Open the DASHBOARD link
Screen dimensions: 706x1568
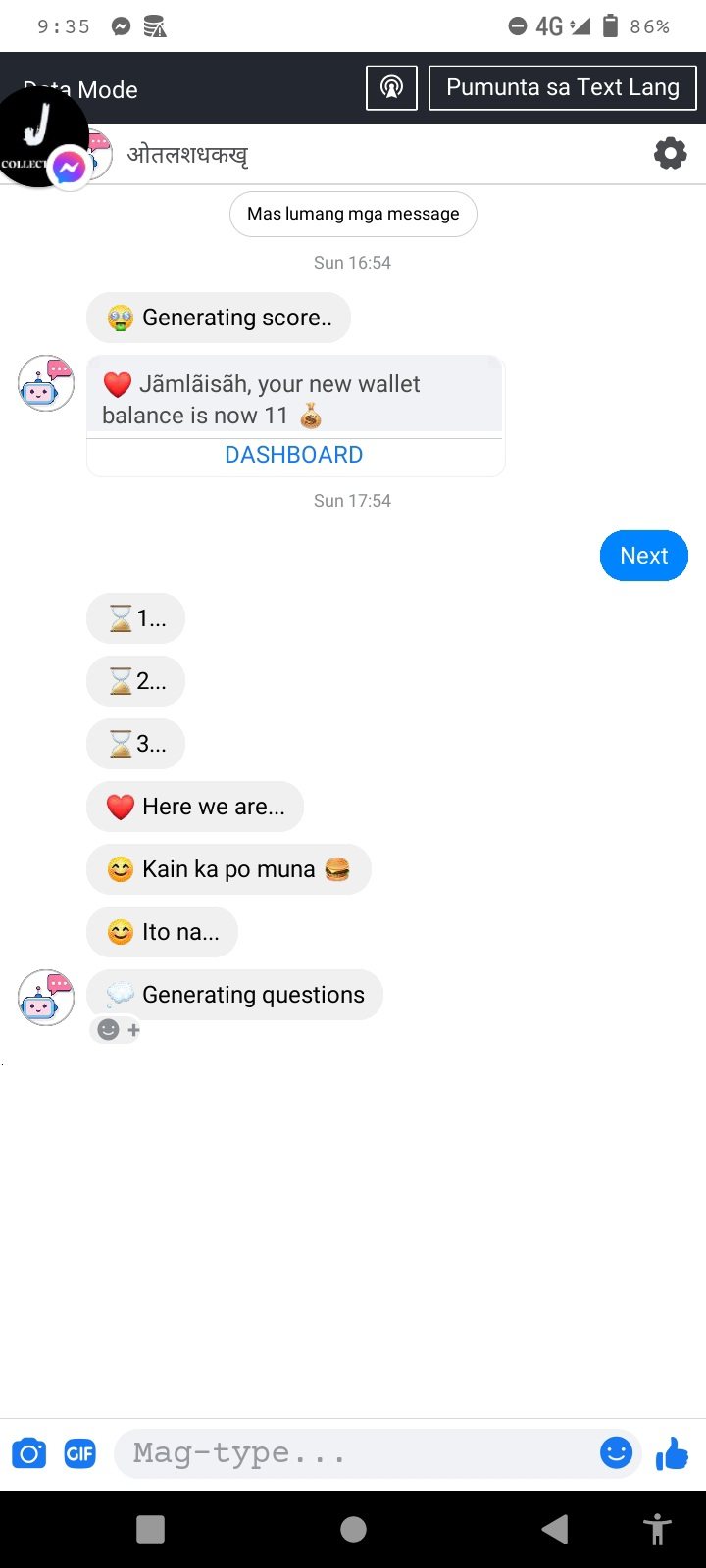pos(294,455)
